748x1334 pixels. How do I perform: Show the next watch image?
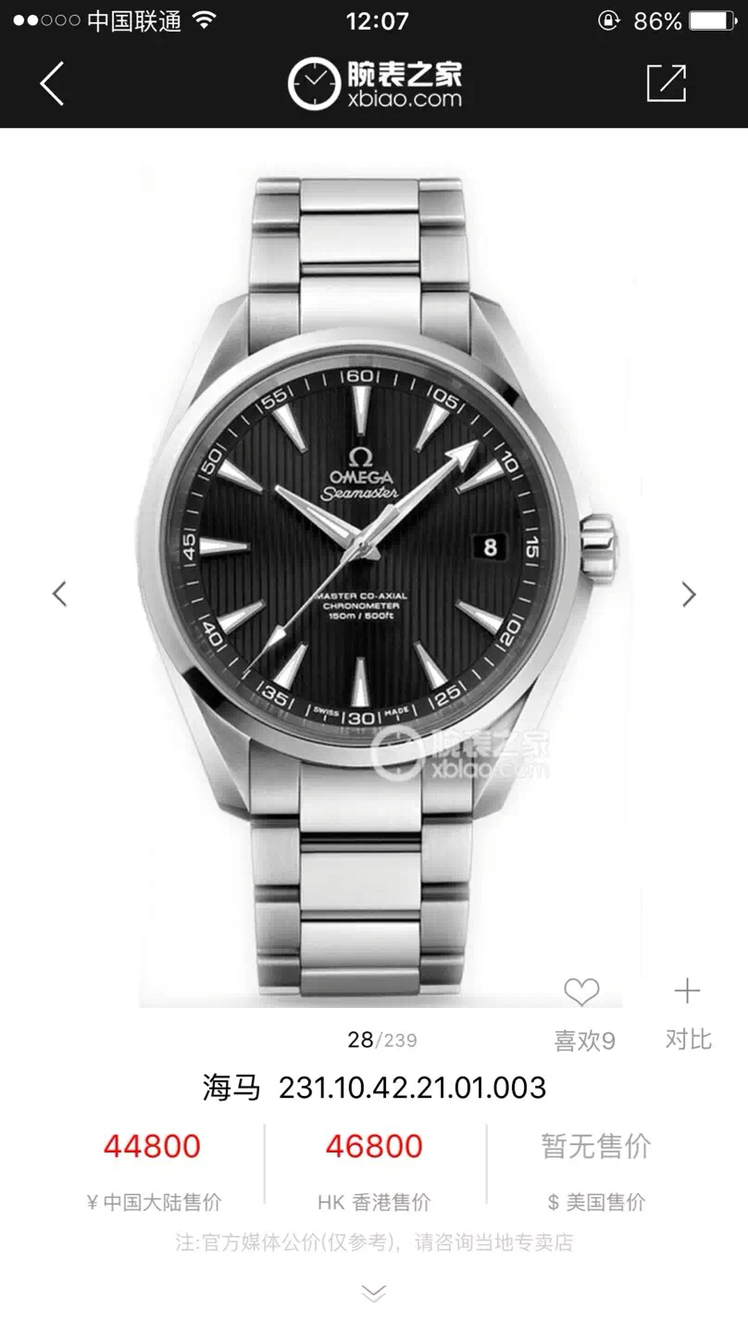(x=688, y=594)
